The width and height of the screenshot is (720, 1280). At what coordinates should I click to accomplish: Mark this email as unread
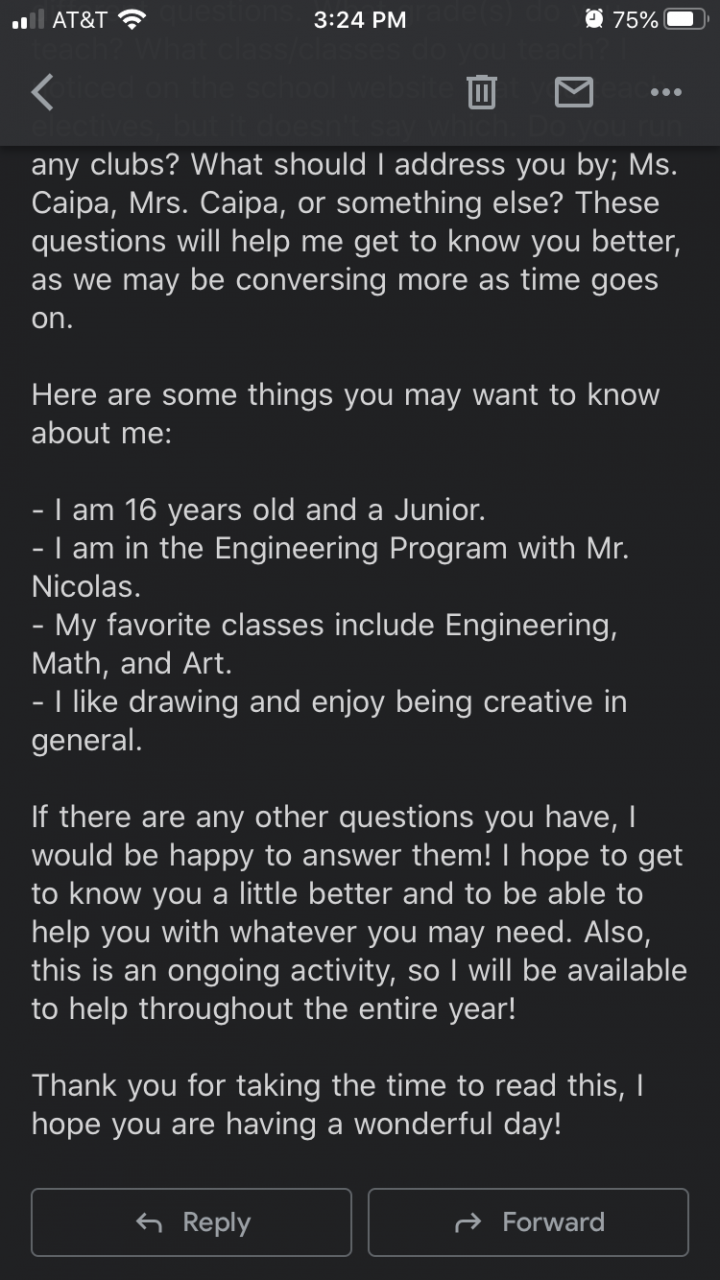pyautogui.click(x=573, y=92)
